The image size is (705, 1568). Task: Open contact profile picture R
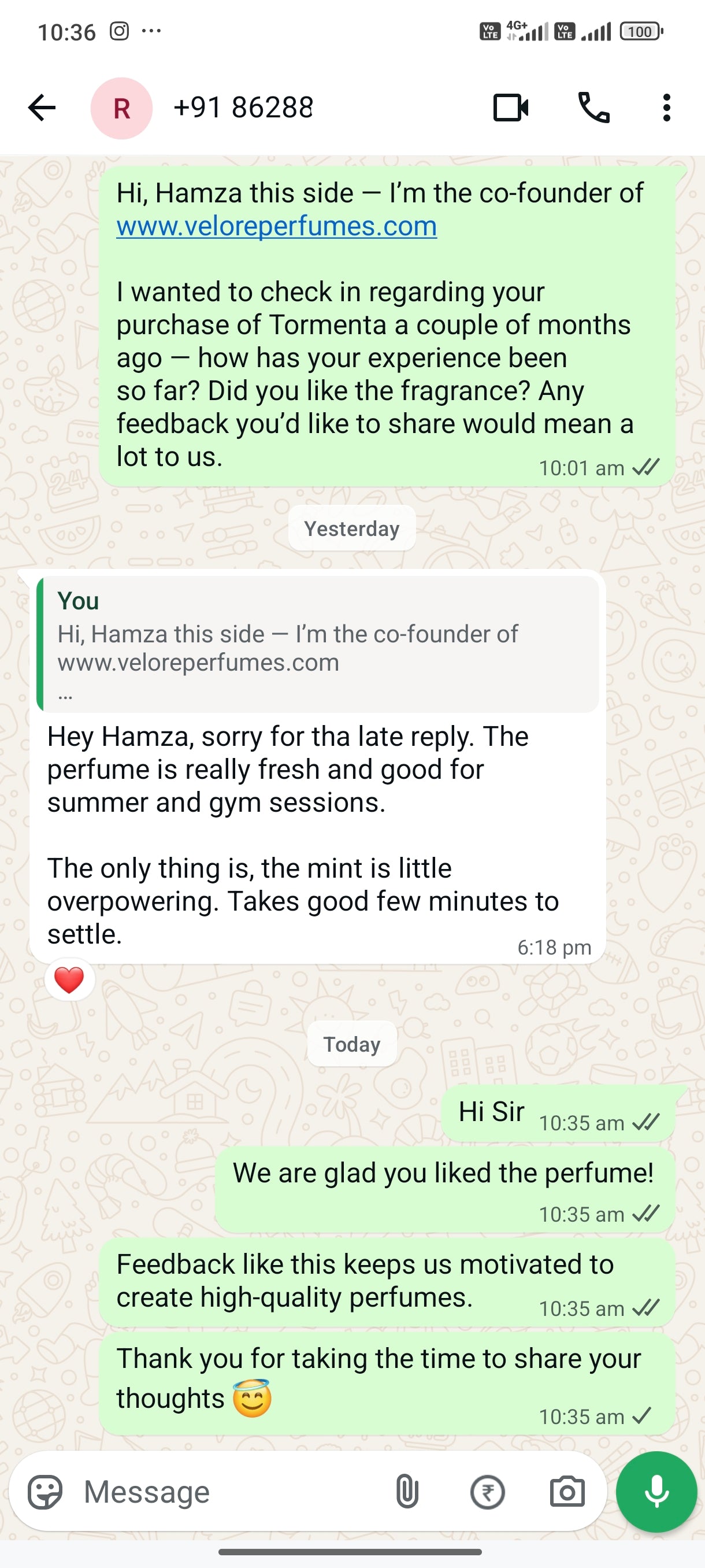point(121,108)
